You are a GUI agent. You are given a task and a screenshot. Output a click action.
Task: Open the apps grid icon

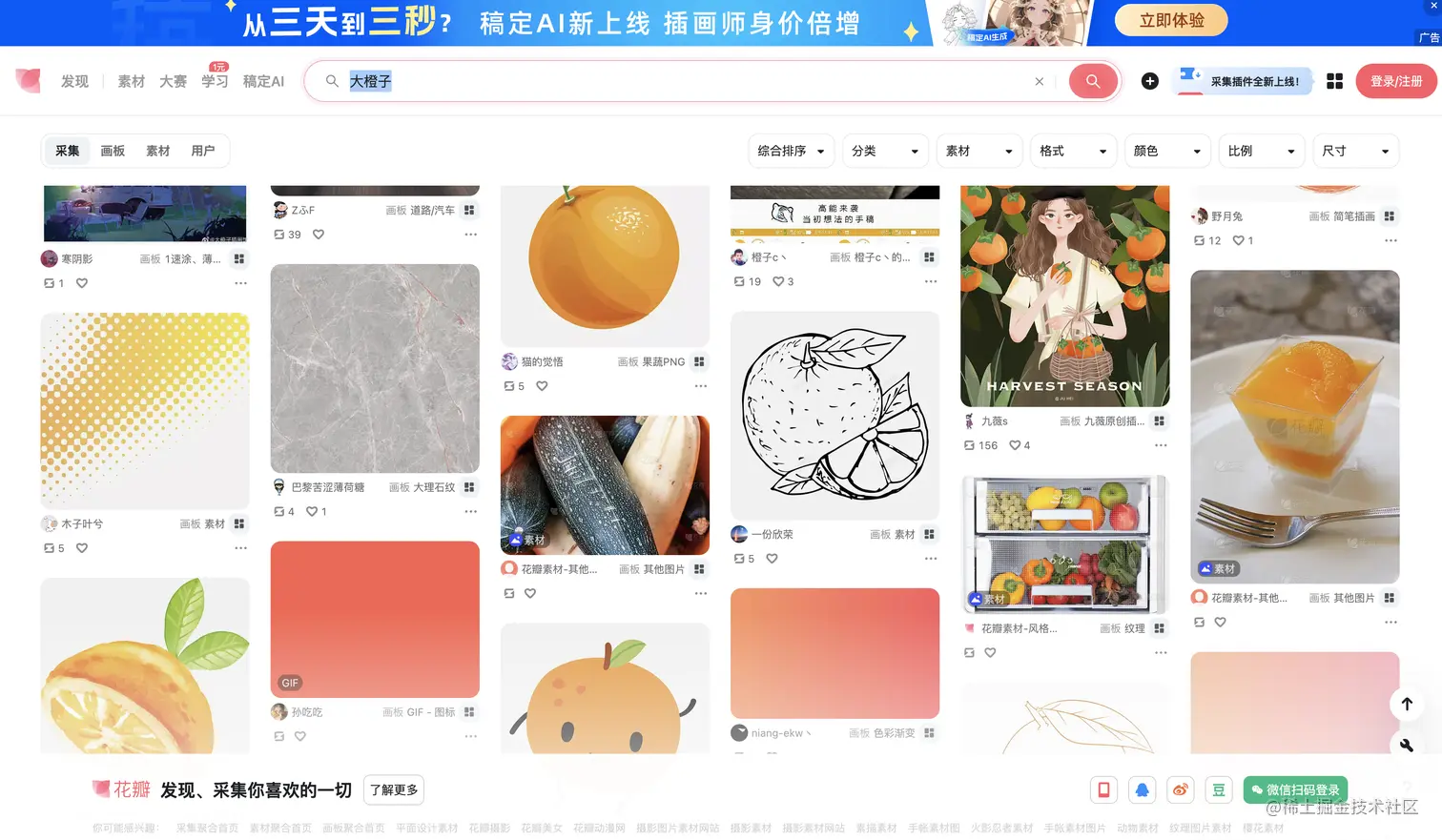coord(1334,81)
